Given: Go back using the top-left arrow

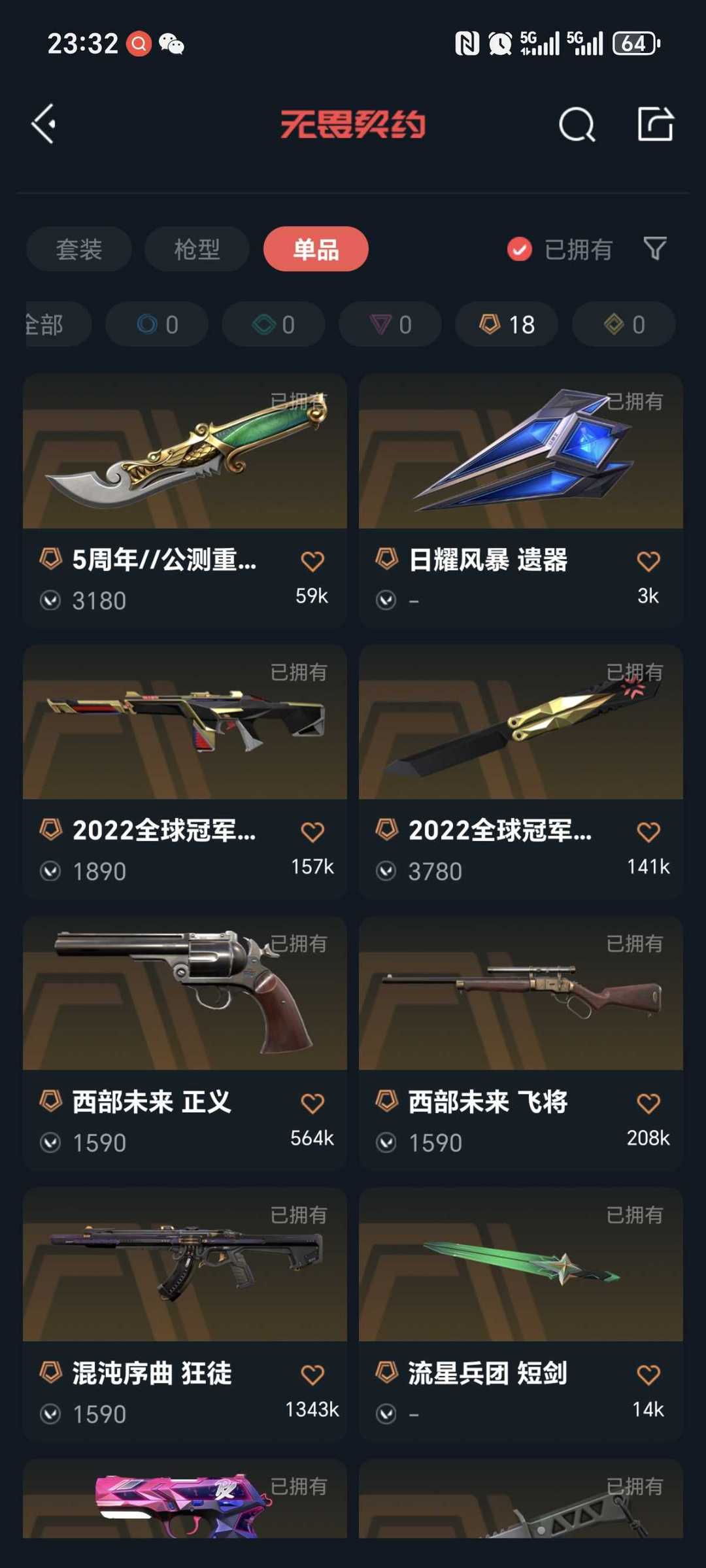Looking at the screenshot, I should (44, 124).
